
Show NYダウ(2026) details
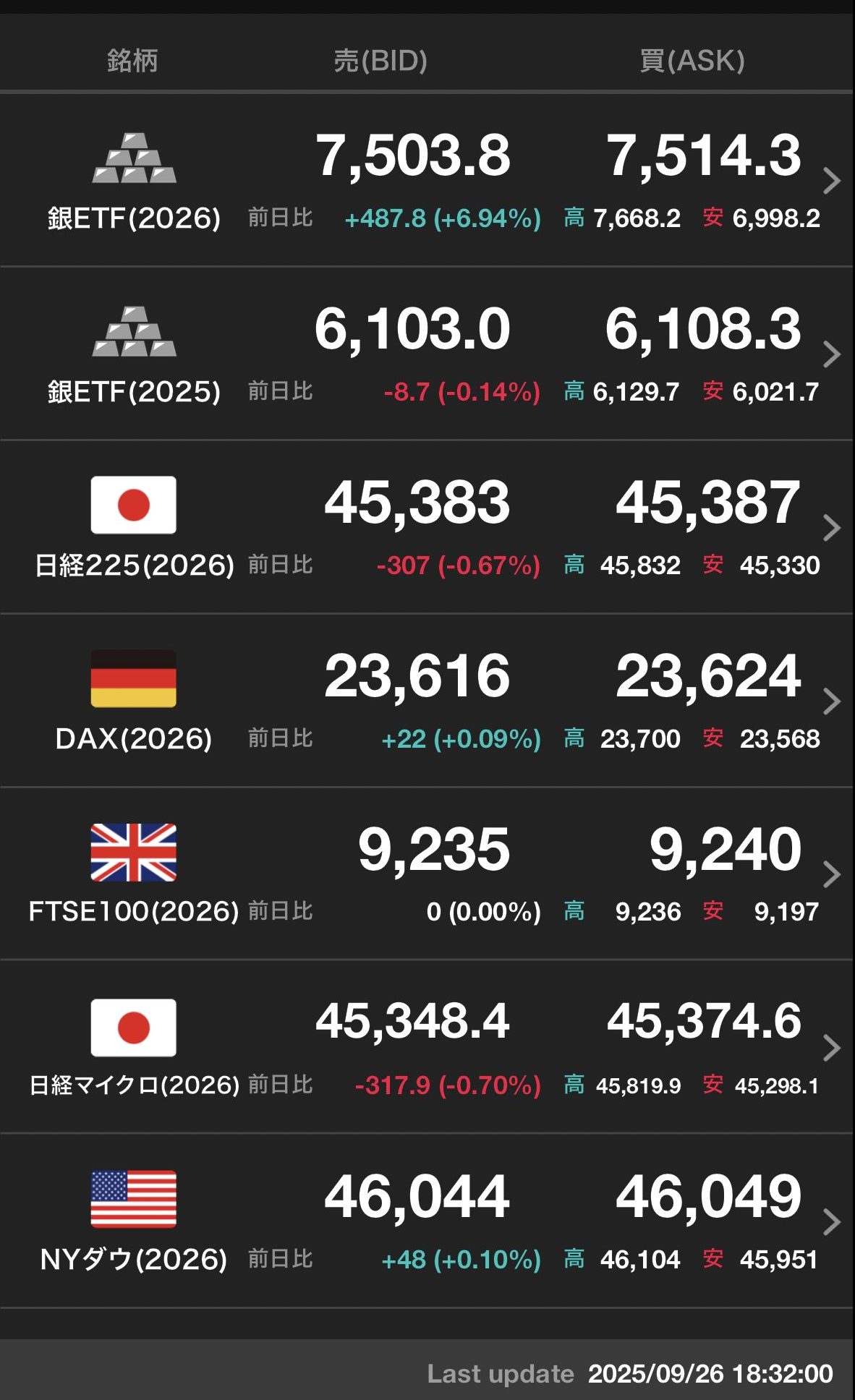427,1221
